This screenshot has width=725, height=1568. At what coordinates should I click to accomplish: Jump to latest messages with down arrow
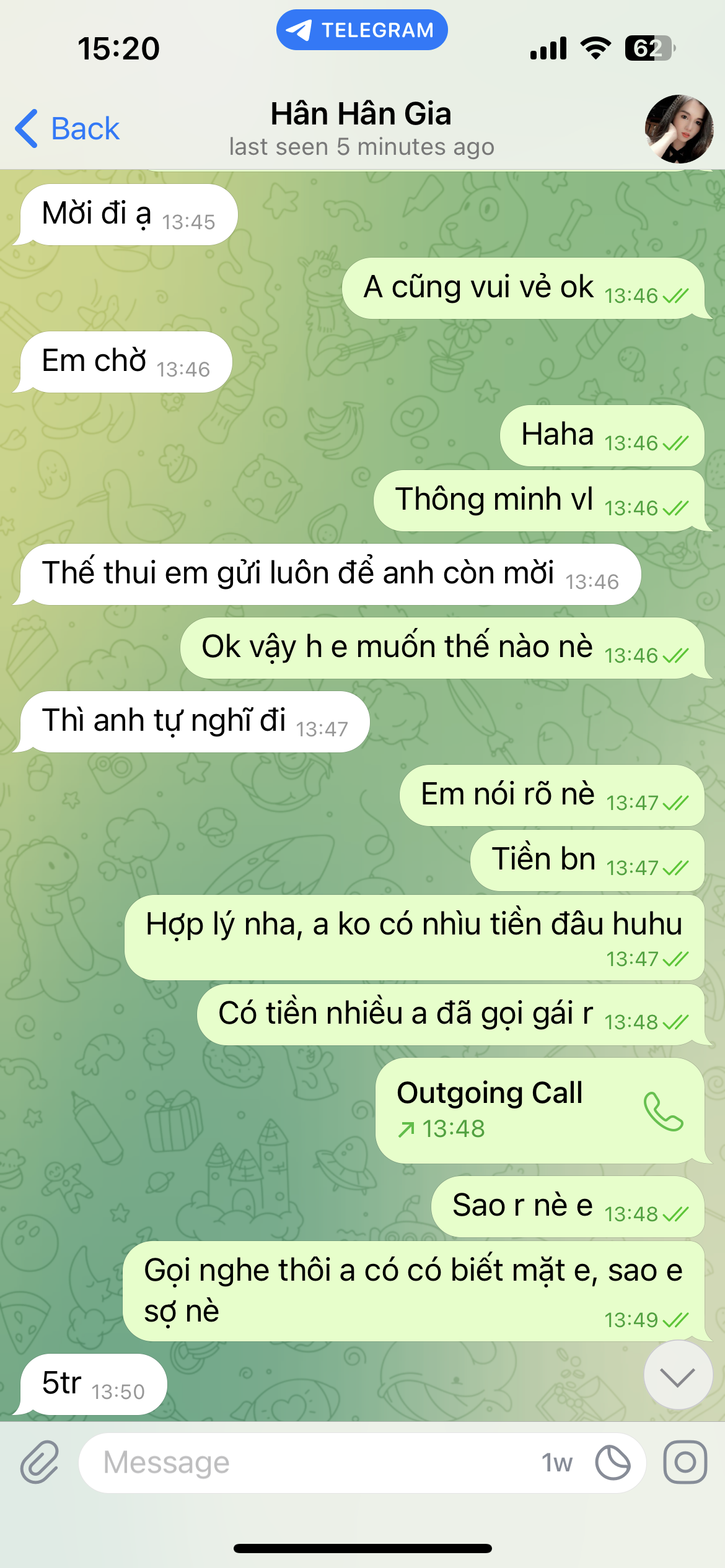coord(677,1377)
